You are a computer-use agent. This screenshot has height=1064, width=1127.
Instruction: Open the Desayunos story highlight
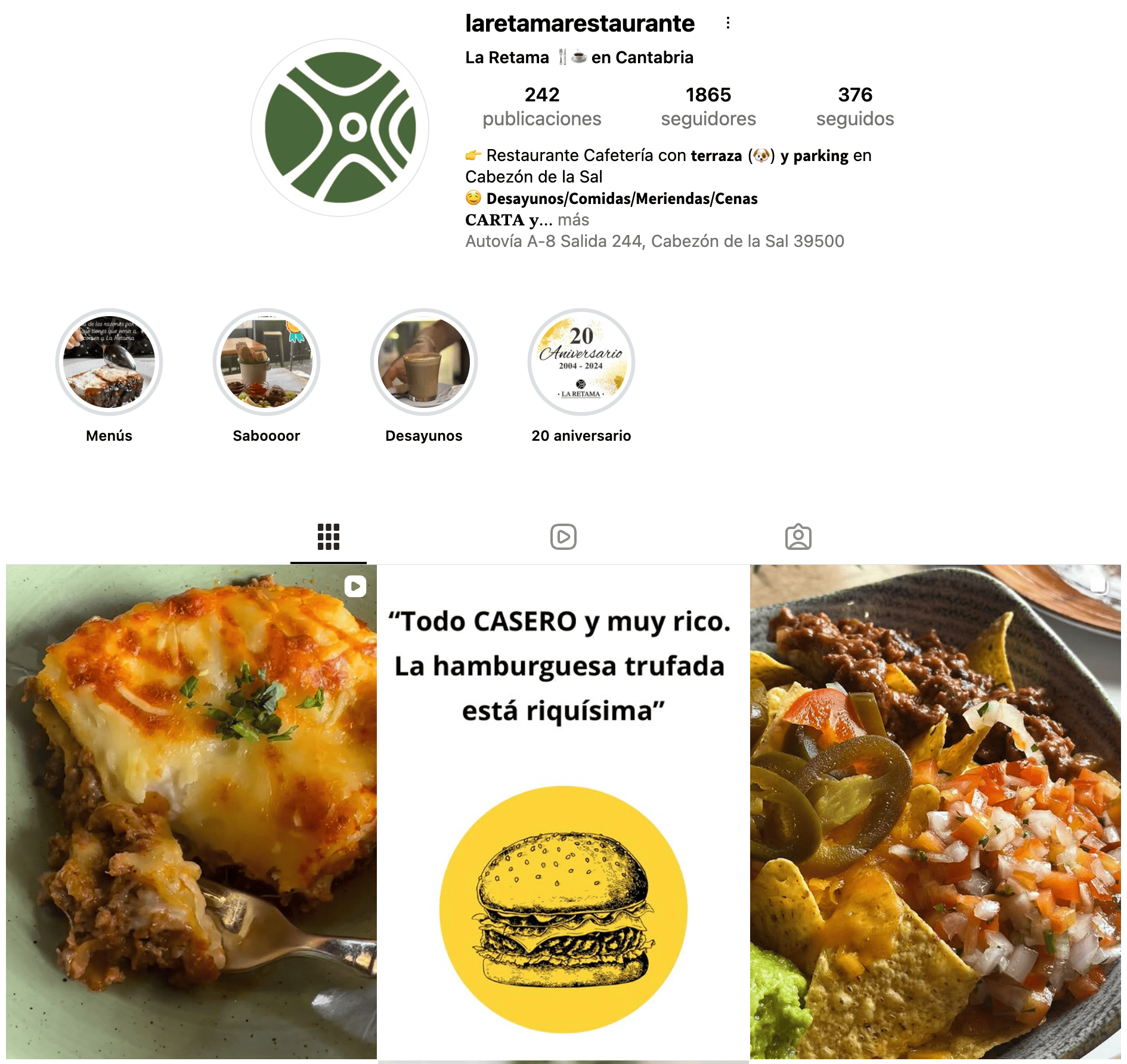click(x=424, y=362)
